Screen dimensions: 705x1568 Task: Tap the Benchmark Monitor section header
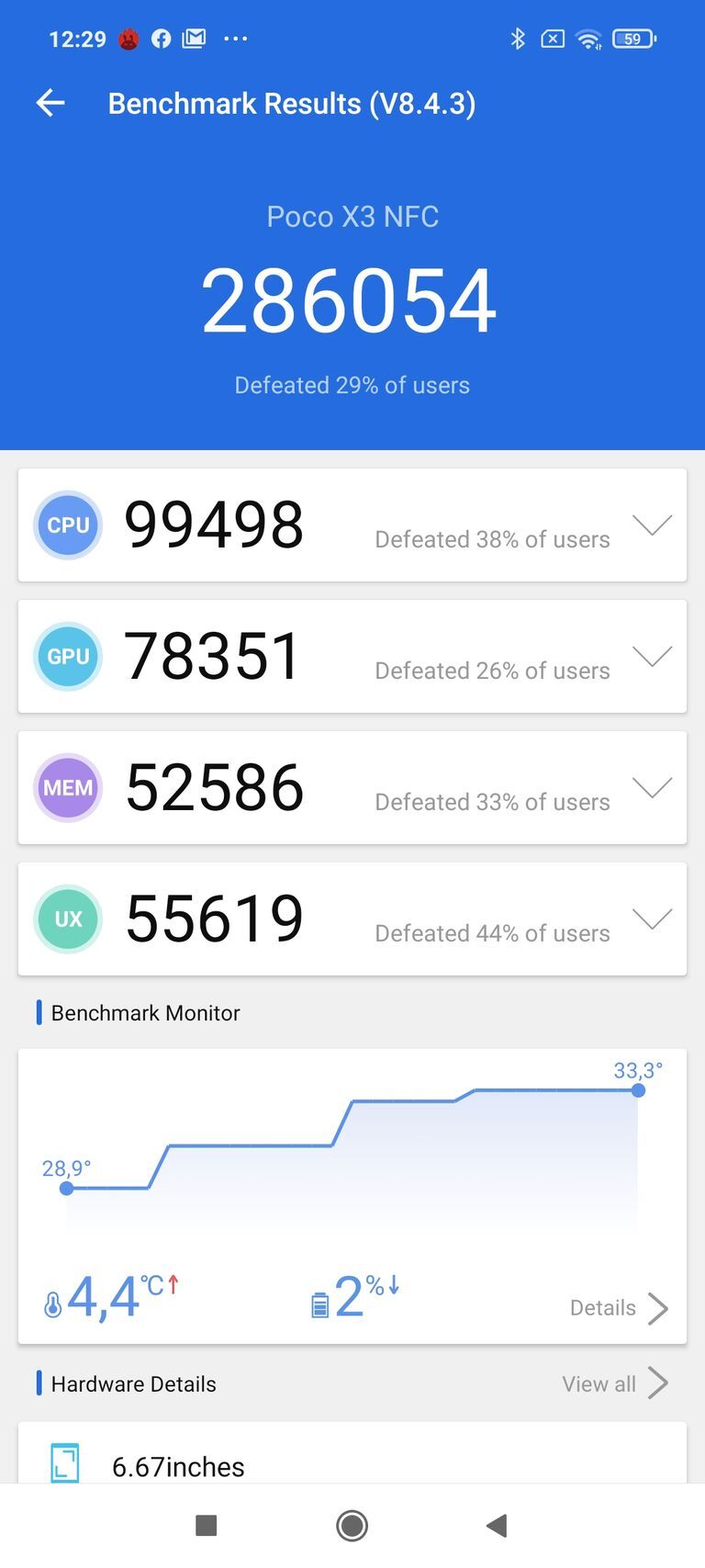145,1012
